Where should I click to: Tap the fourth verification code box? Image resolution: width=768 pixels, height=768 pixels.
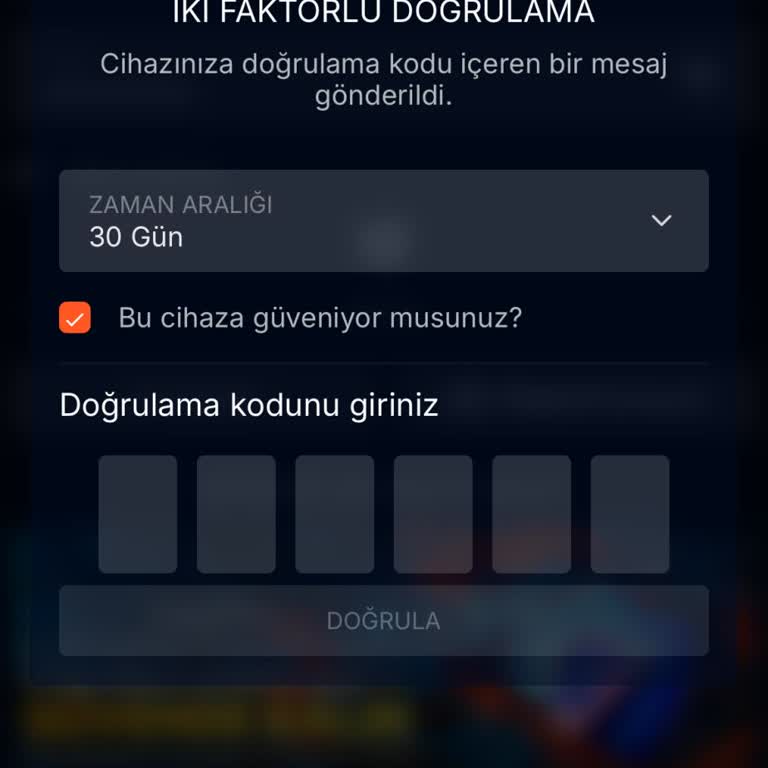[x=433, y=514]
